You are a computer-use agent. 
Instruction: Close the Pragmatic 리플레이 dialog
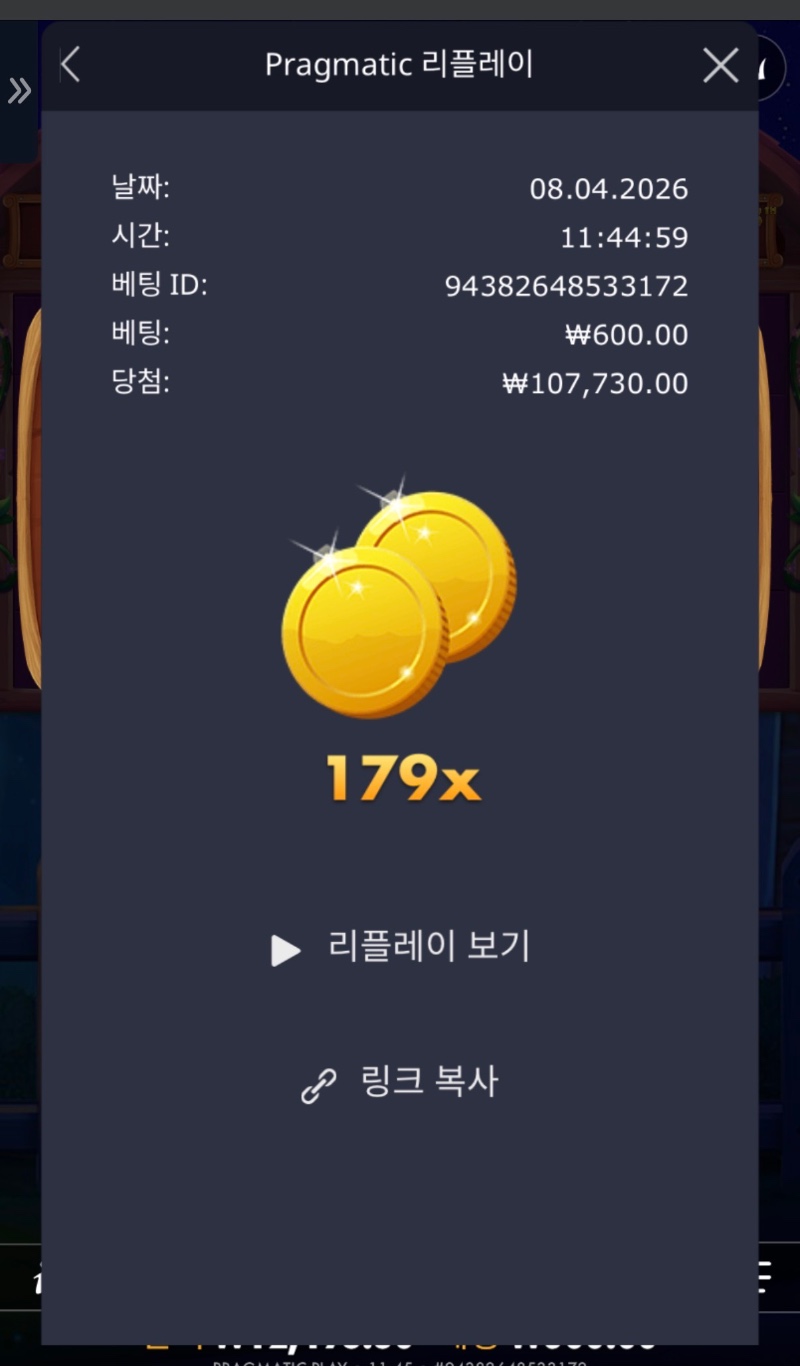720,66
